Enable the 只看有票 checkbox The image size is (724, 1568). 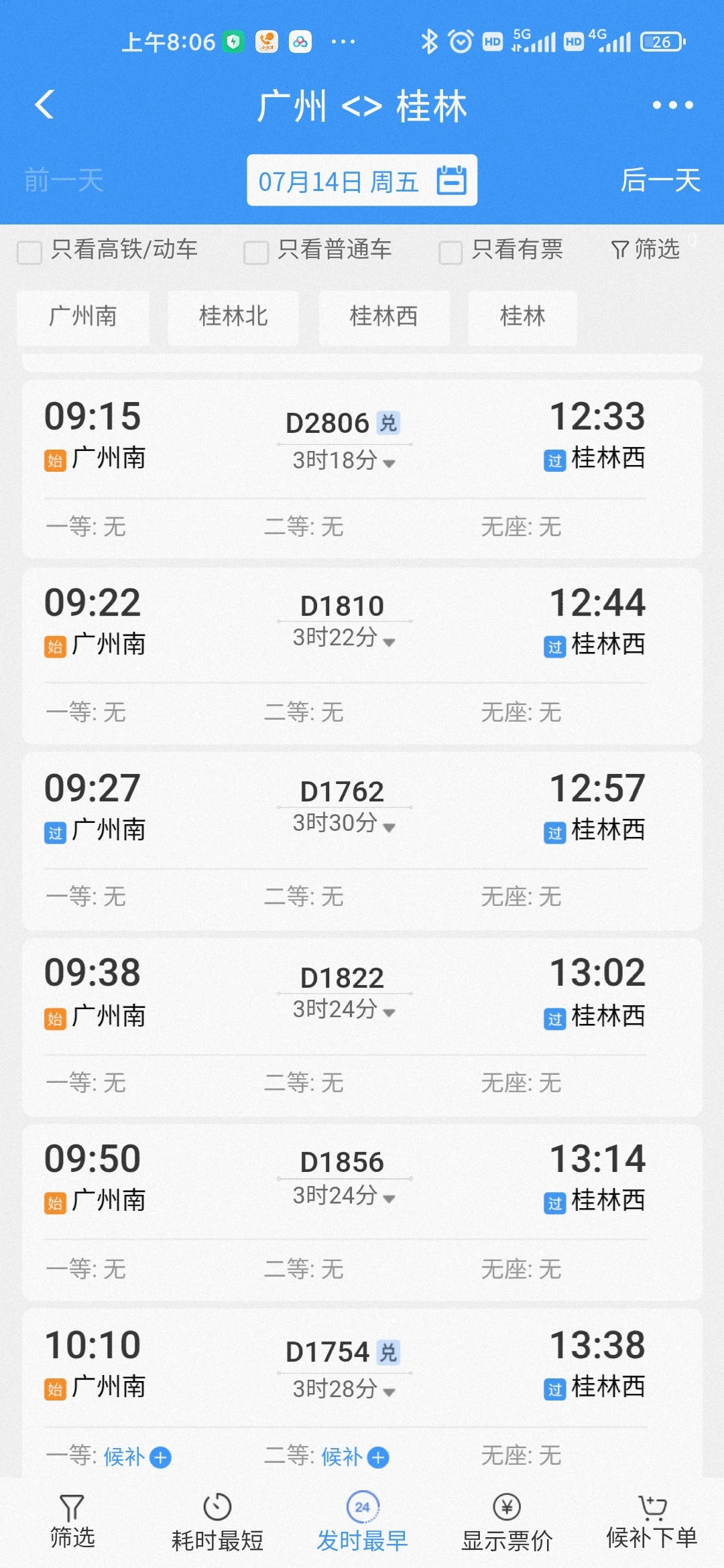[x=450, y=252]
